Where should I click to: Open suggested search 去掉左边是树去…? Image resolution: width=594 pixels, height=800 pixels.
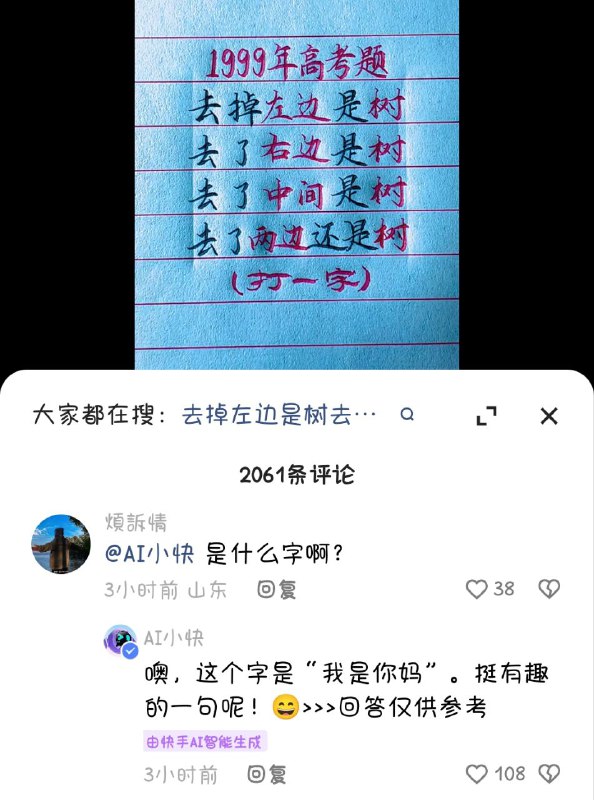[279, 415]
